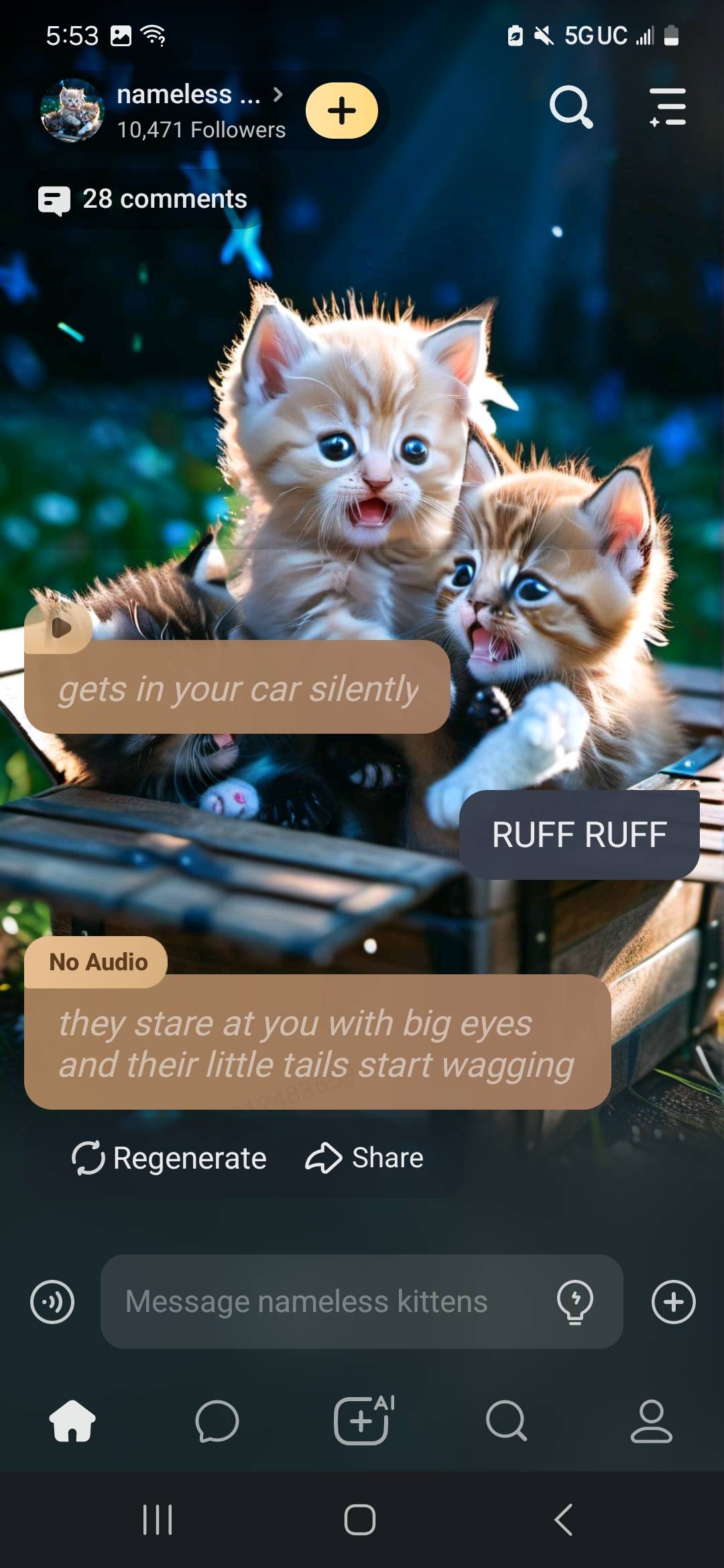Viewport: 724px width, 1568px height.
Task: Open the attachments plus icon
Action: 673,1302
